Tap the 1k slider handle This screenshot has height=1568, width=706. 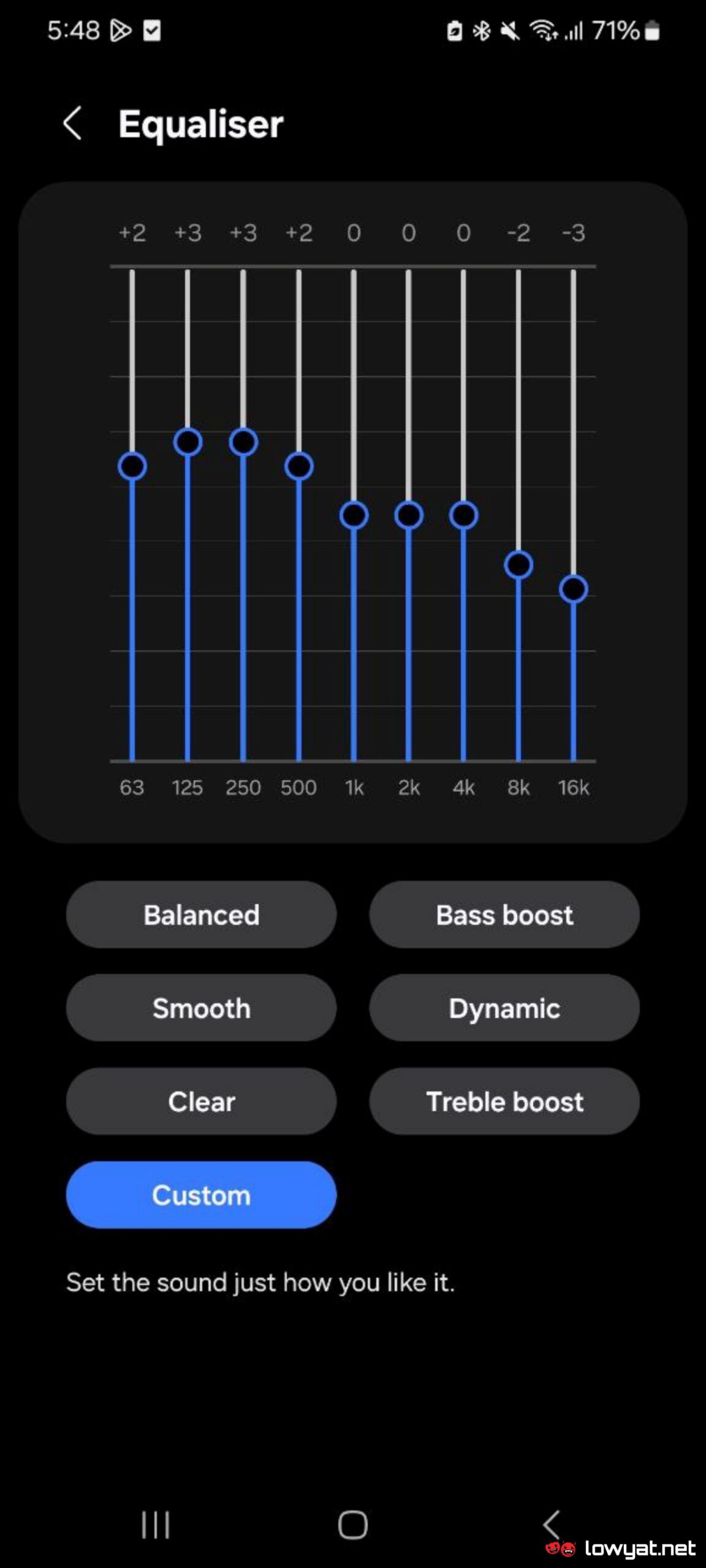(x=354, y=515)
